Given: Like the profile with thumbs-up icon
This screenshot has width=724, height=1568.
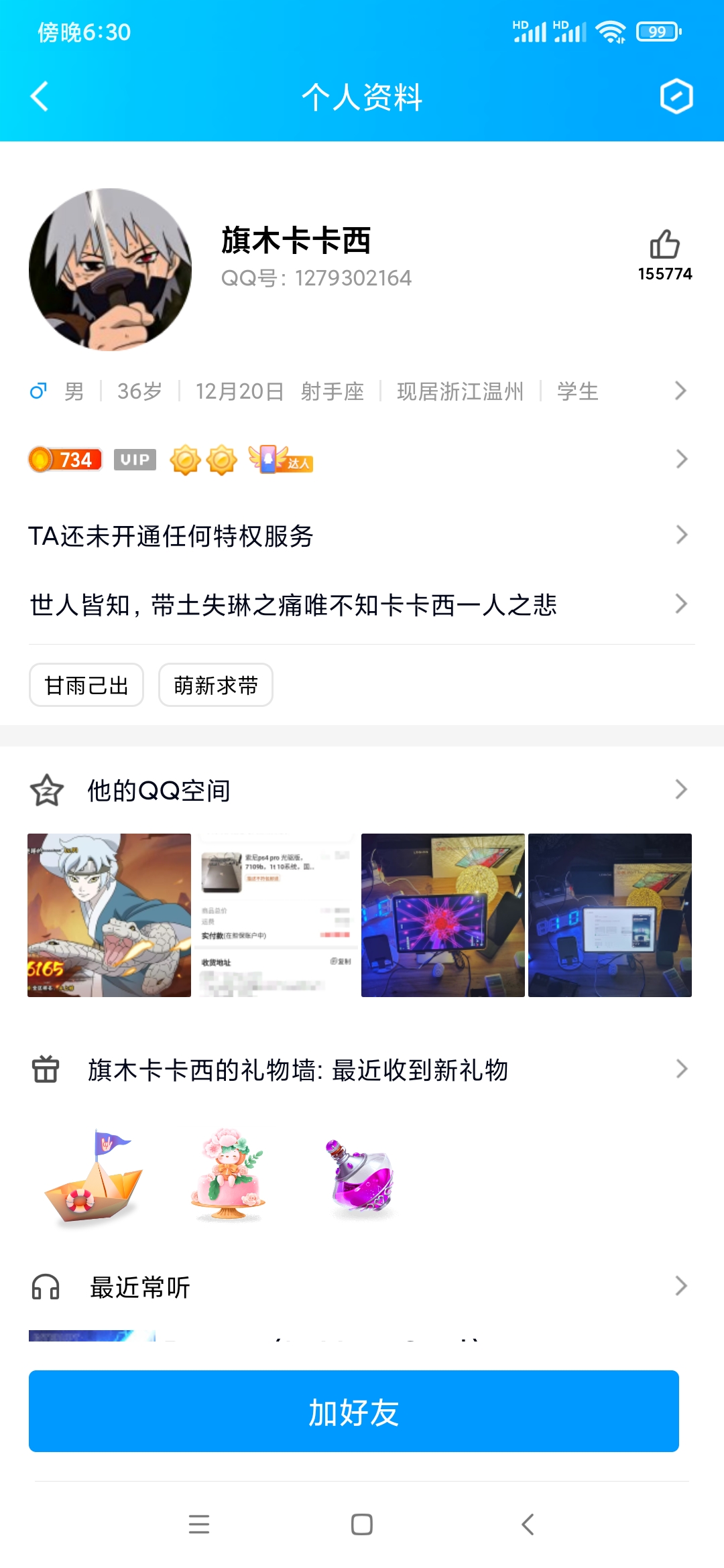Looking at the screenshot, I should pyautogui.click(x=665, y=255).
